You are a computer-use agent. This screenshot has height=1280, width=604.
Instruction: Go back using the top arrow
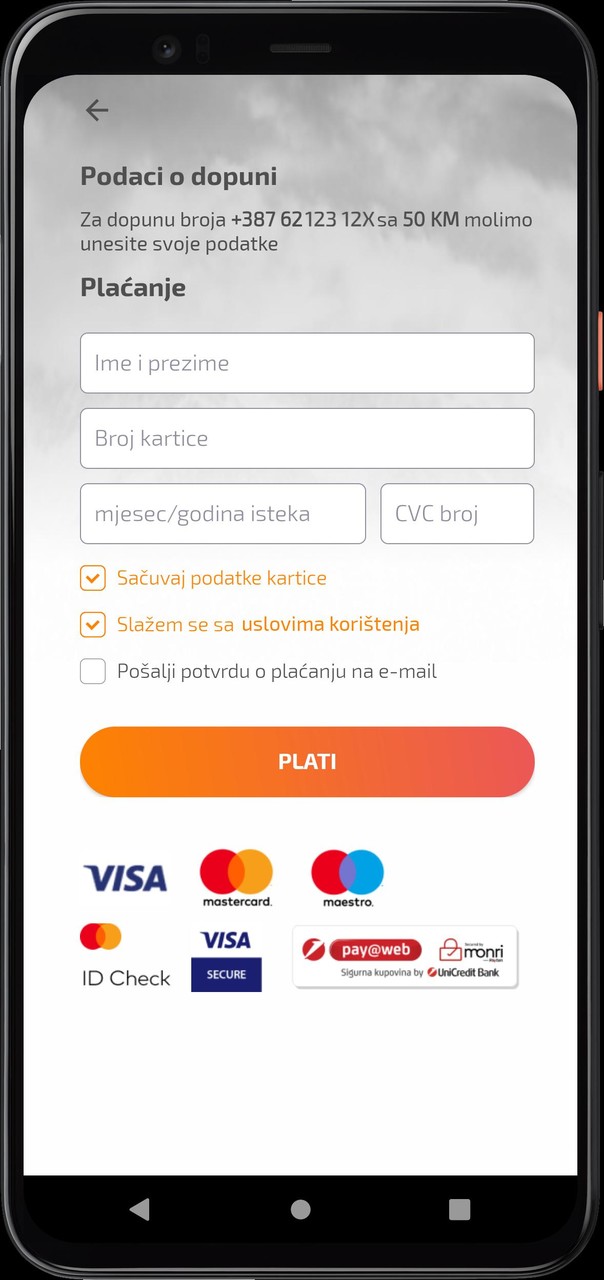96,110
